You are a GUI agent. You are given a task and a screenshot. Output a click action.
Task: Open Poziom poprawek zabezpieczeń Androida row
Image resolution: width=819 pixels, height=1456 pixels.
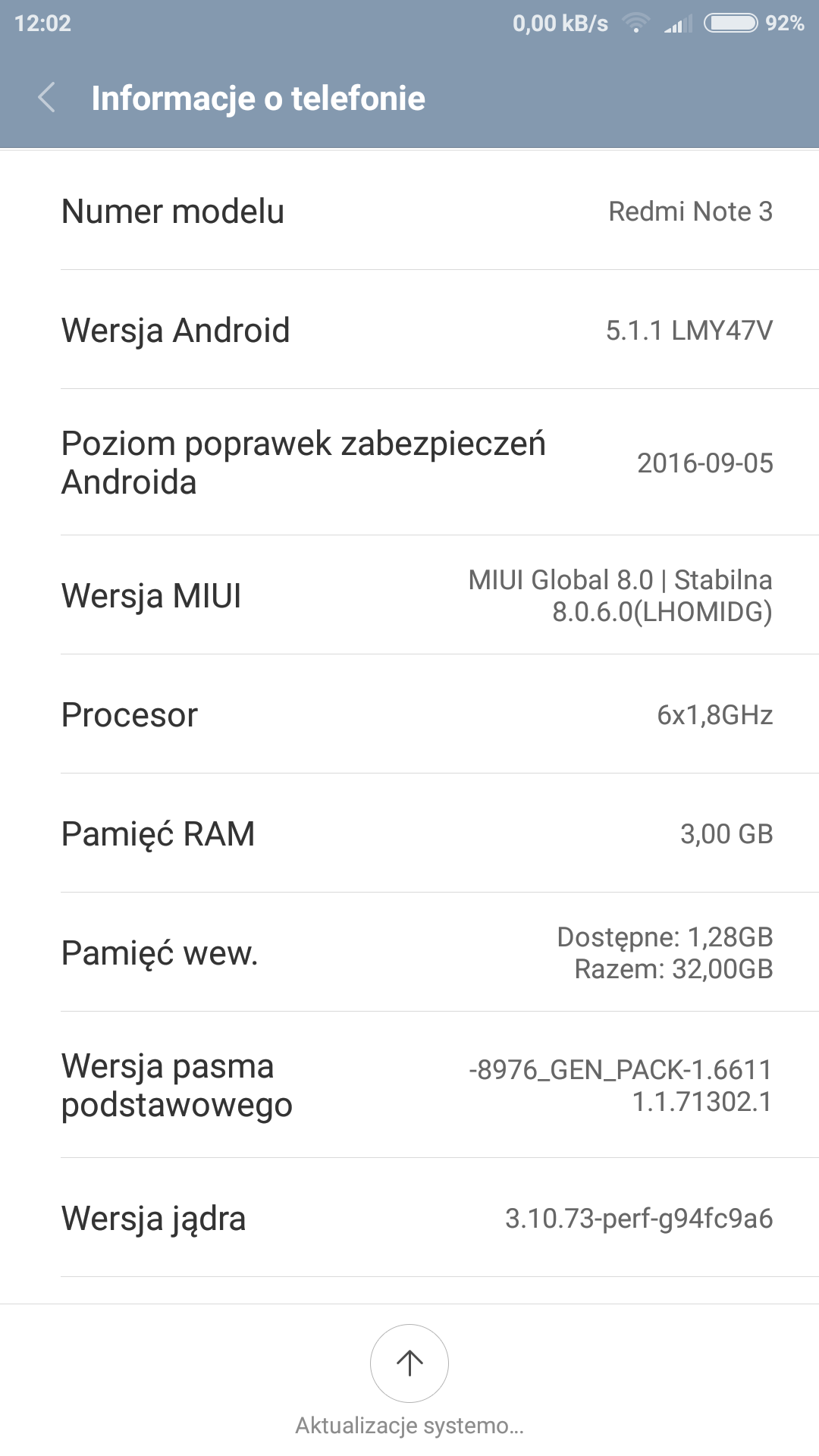[x=409, y=463]
